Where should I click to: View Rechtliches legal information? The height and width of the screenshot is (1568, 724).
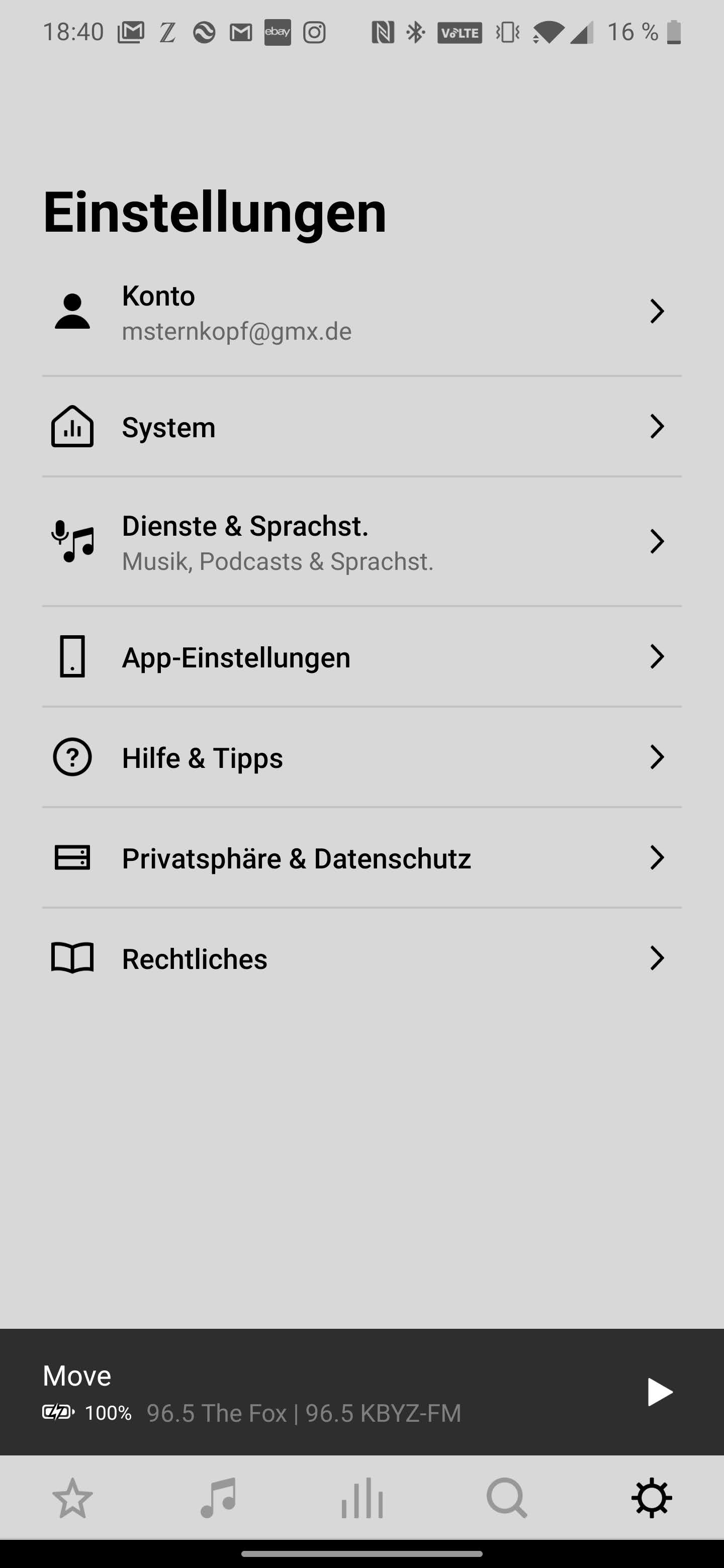pos(361,958)
